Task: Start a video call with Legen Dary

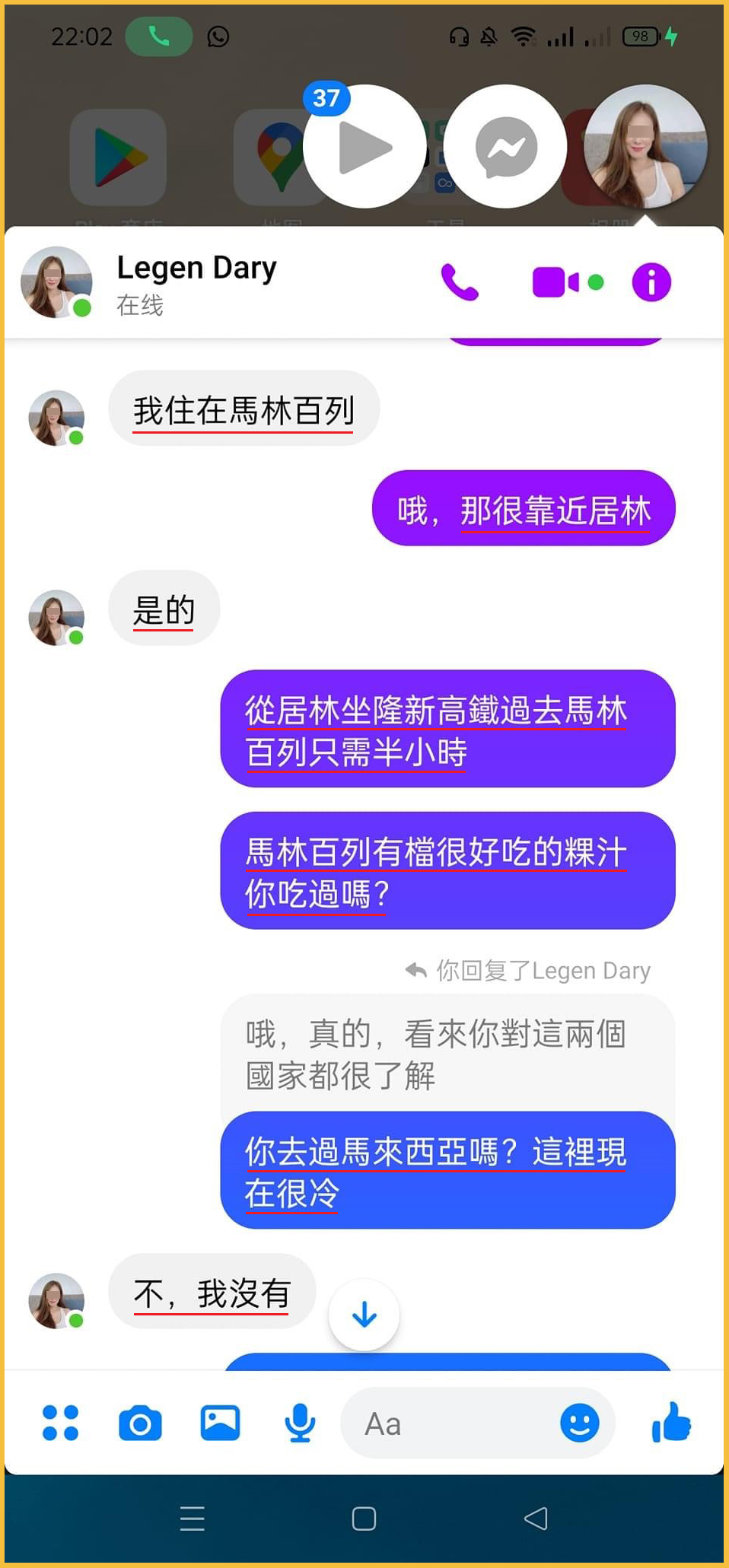Action: (x=556, y=282)
